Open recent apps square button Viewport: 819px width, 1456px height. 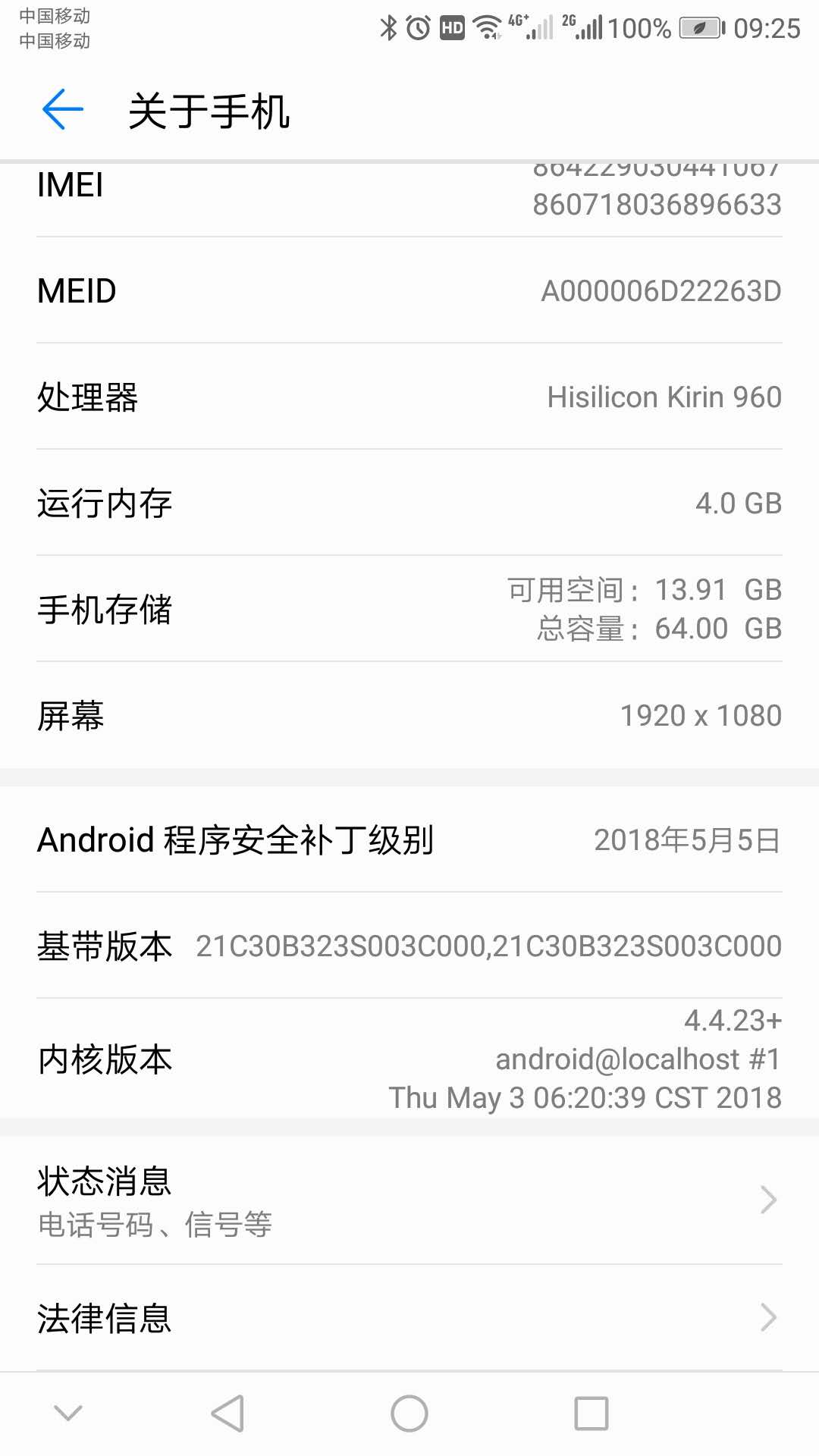point(591,1414)
